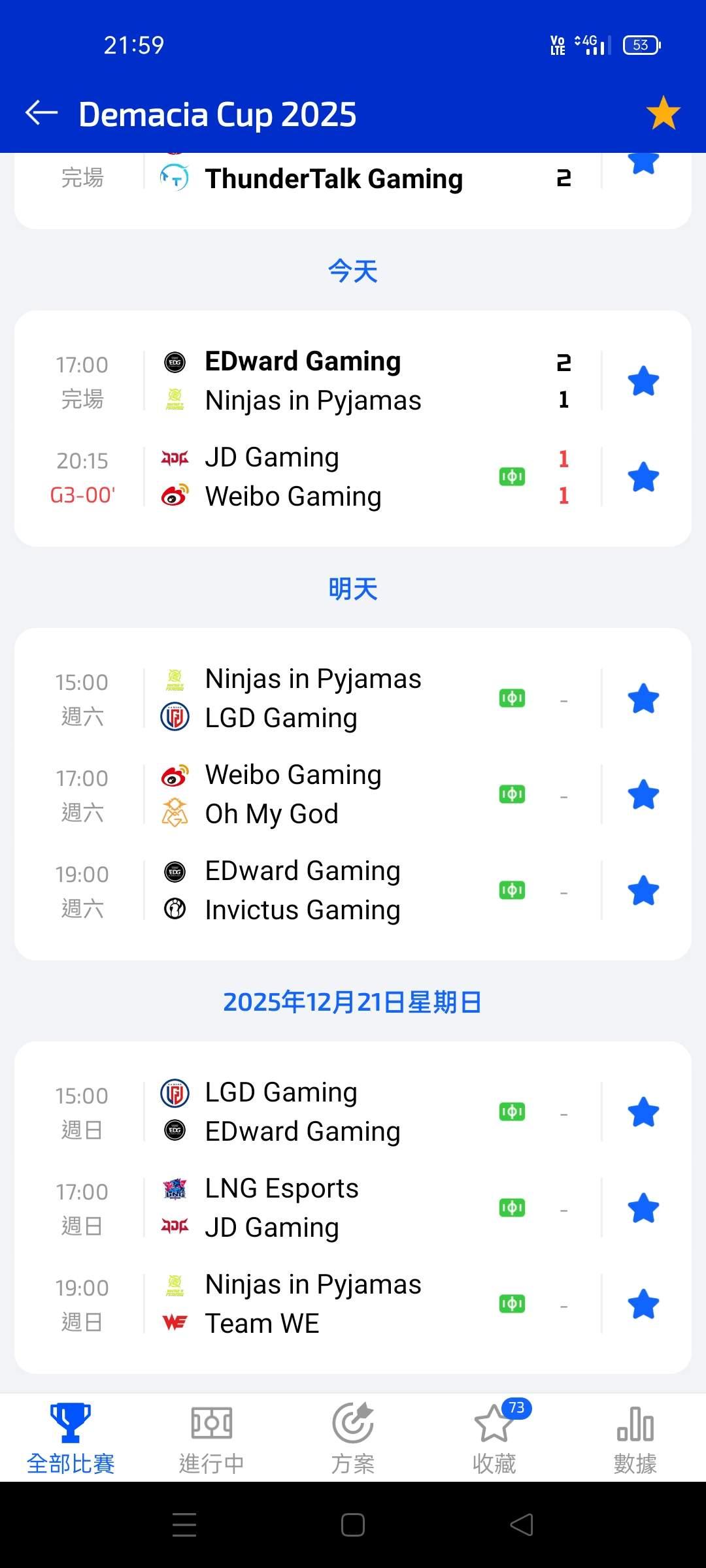Tap the system home button
This screenshot has width=706, height=1568.
tap(353, 1525)
